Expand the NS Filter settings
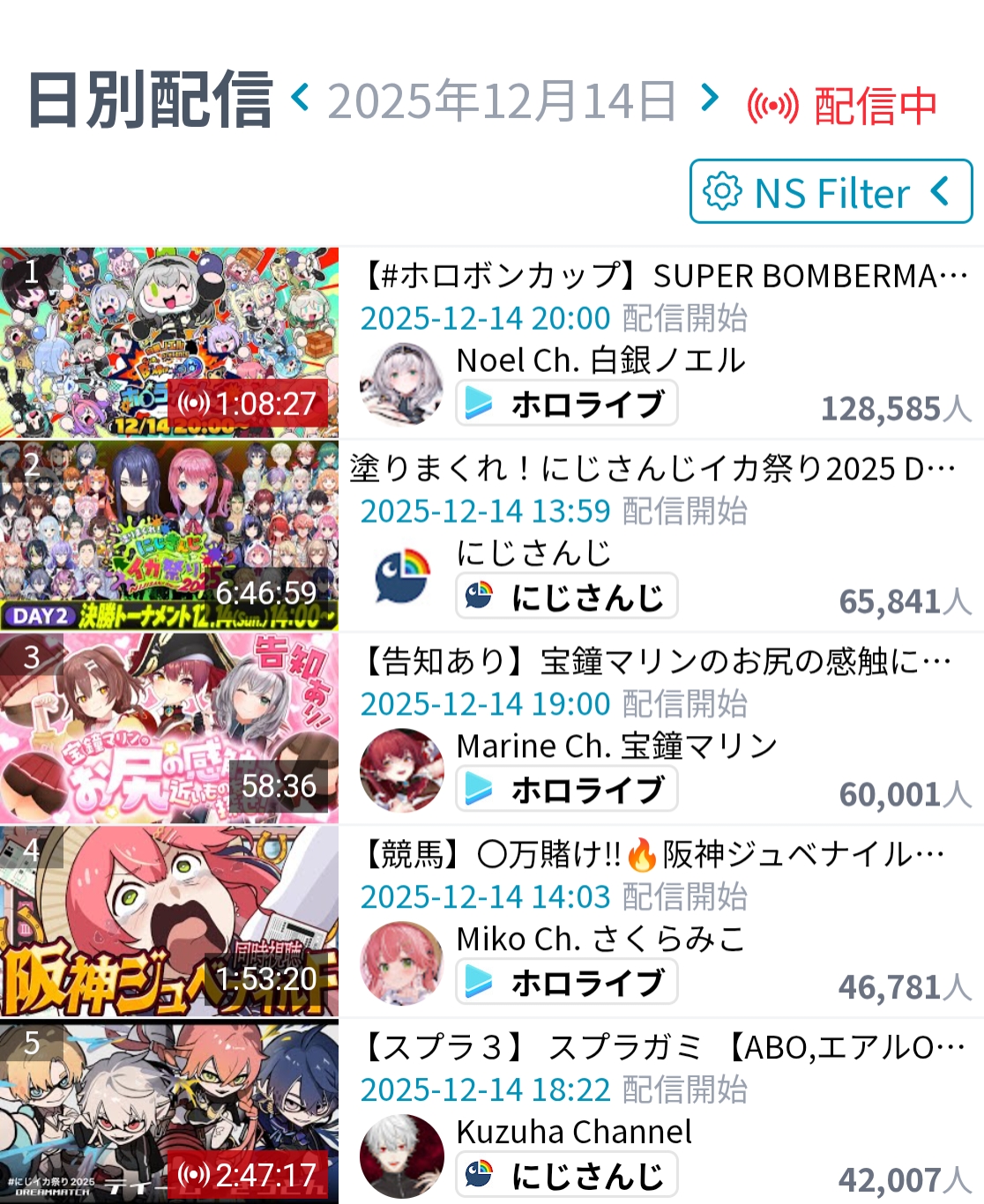984x1204 pixels. point(831,191)
